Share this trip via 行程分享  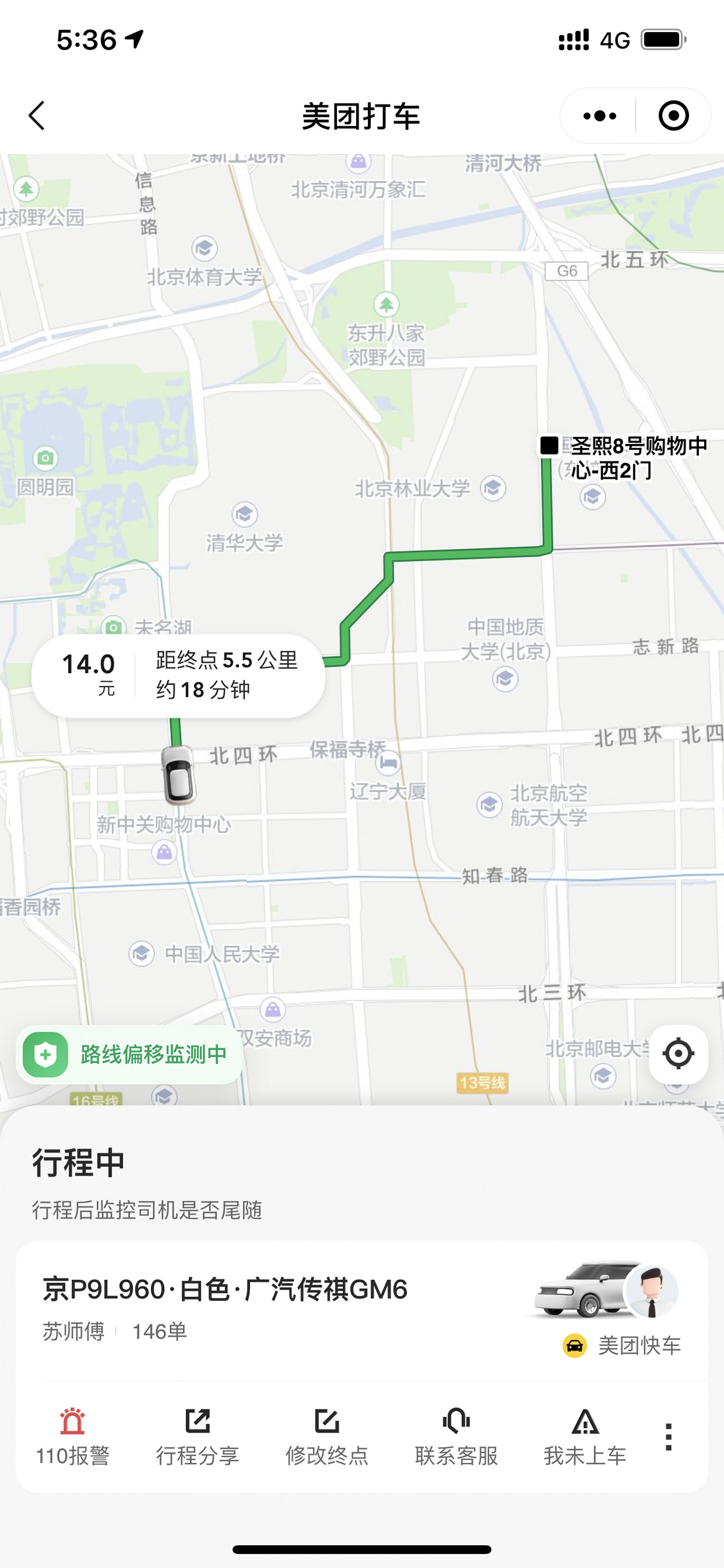pyautogui.click(x=198, y=1437)
